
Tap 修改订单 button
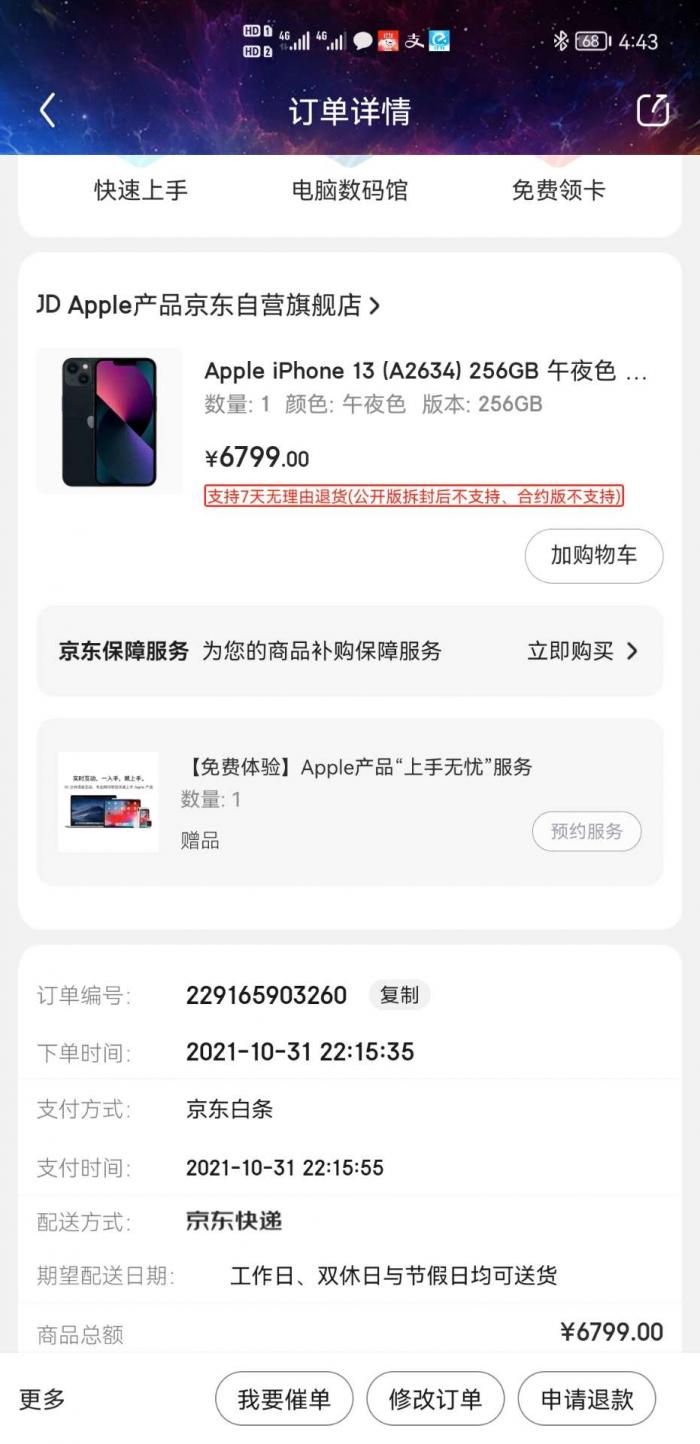click(x=435, y=1399)
